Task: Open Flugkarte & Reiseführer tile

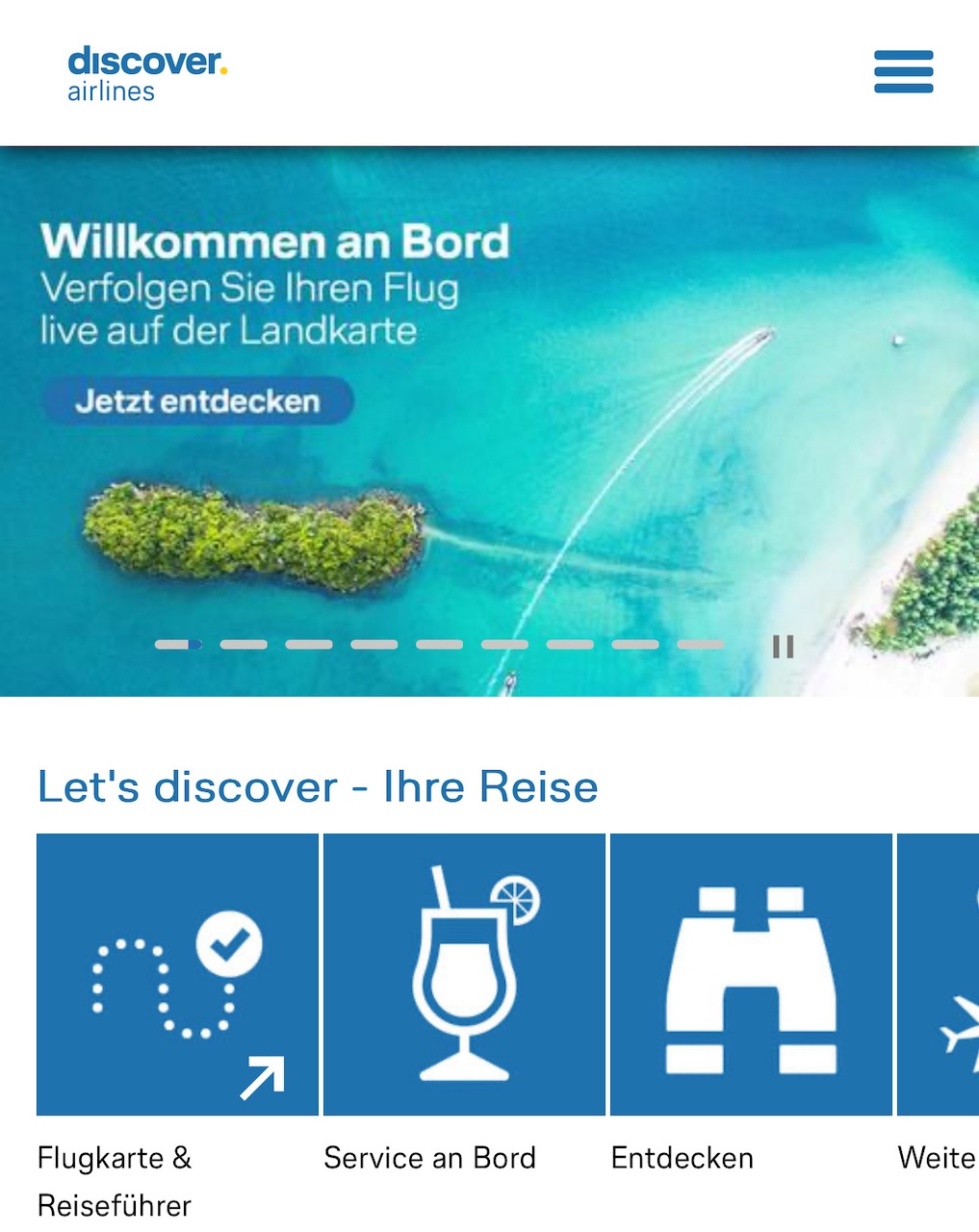Action: point(177,974)
